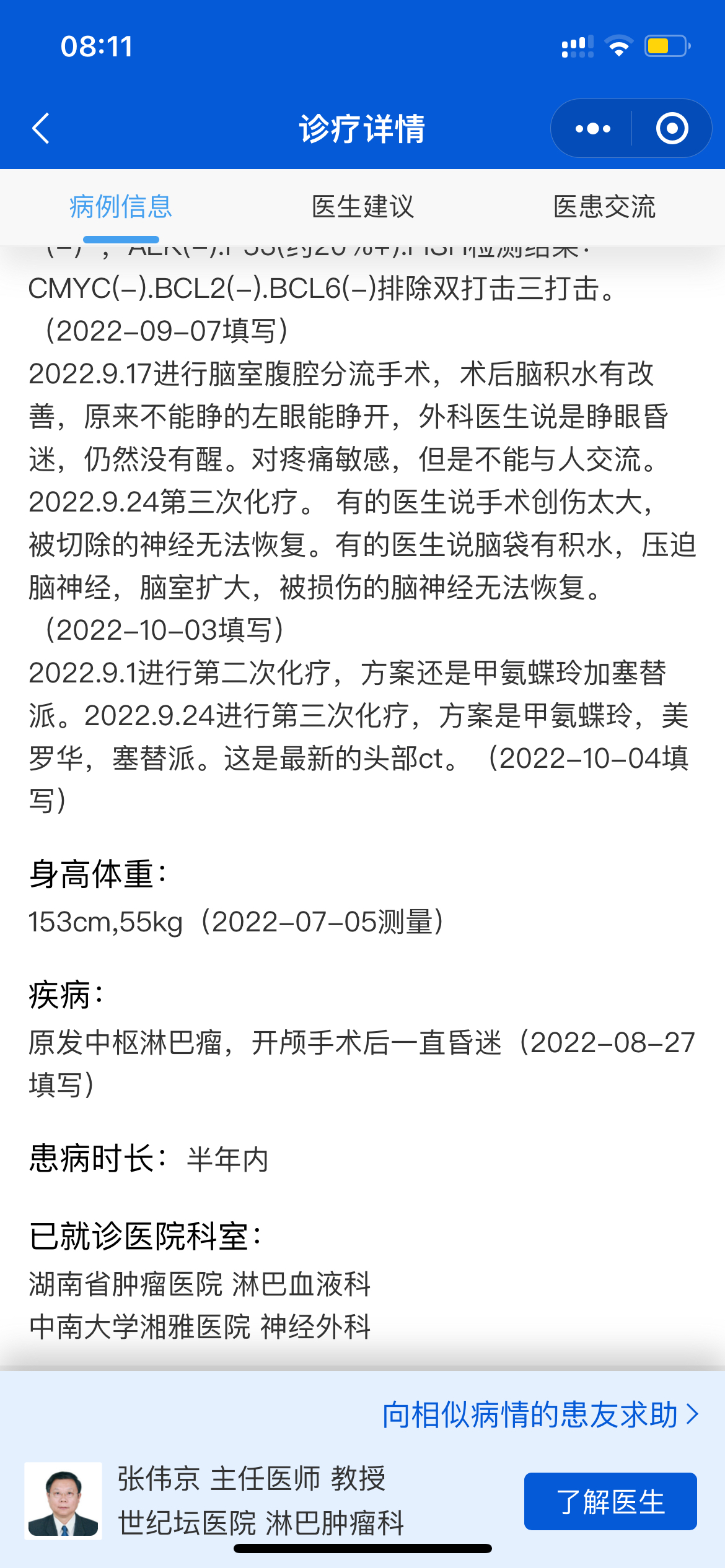Open 向相似病情的患友求助 link
This screenshot has width=725, height=1568.
click(x=540, y=1415)
